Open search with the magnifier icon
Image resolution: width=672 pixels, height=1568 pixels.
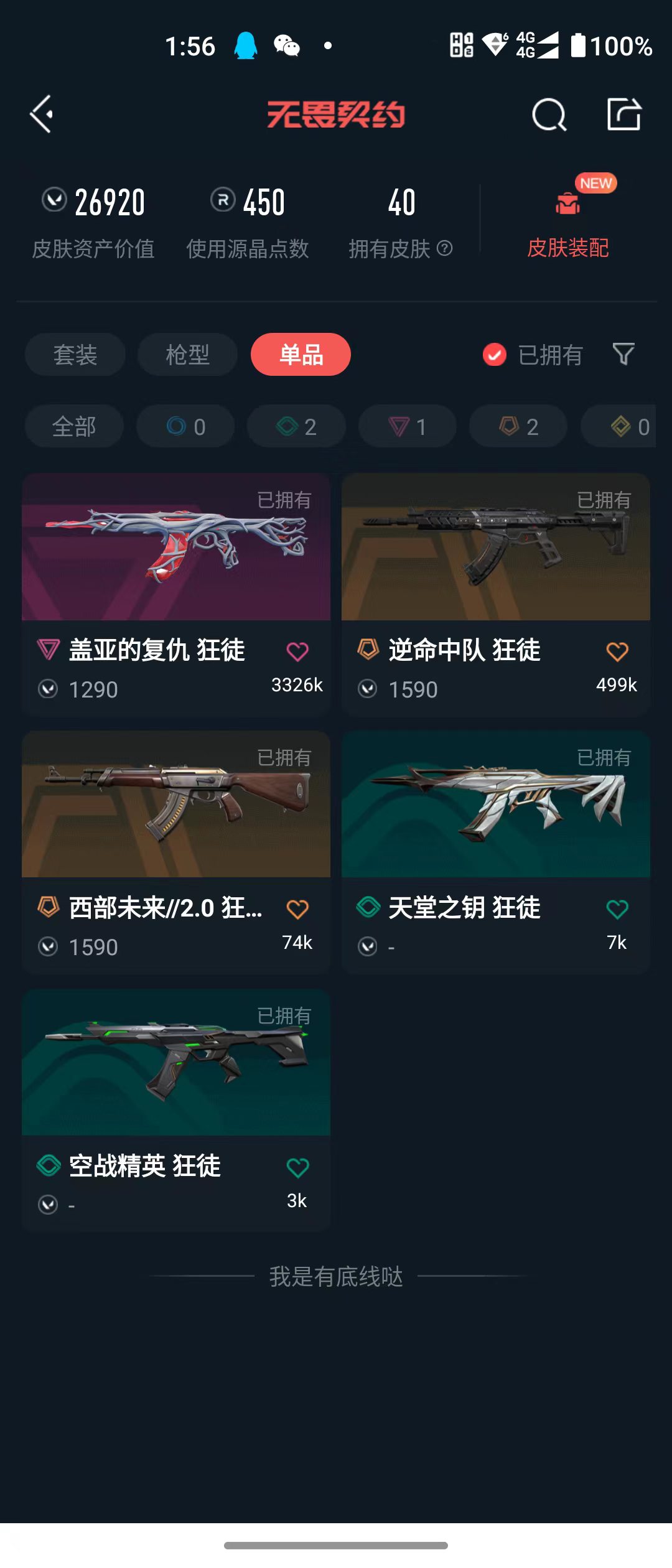pos(549,114)
